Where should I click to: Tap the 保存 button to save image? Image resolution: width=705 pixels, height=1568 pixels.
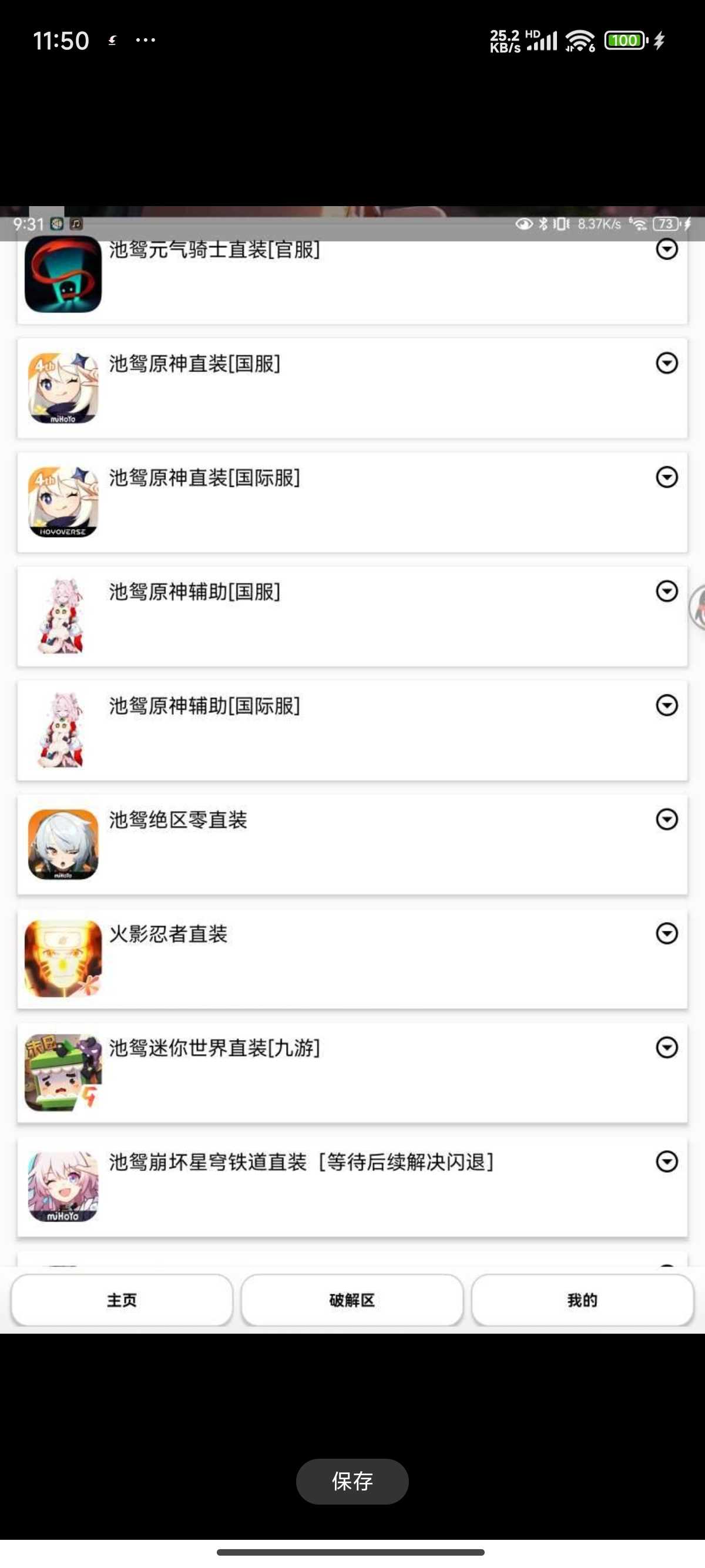point(352,1481)
